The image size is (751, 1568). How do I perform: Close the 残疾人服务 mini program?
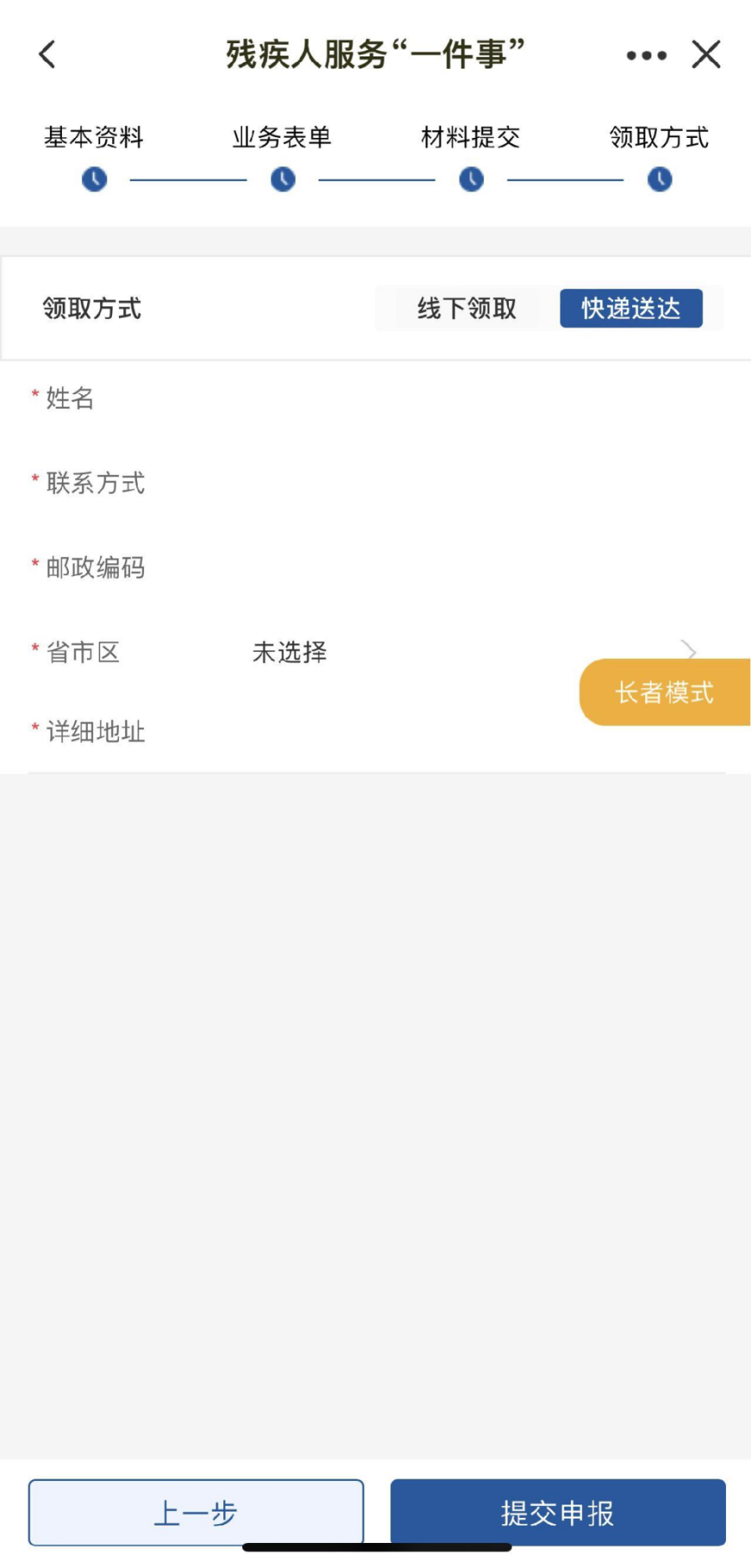(x=706, y=55)
